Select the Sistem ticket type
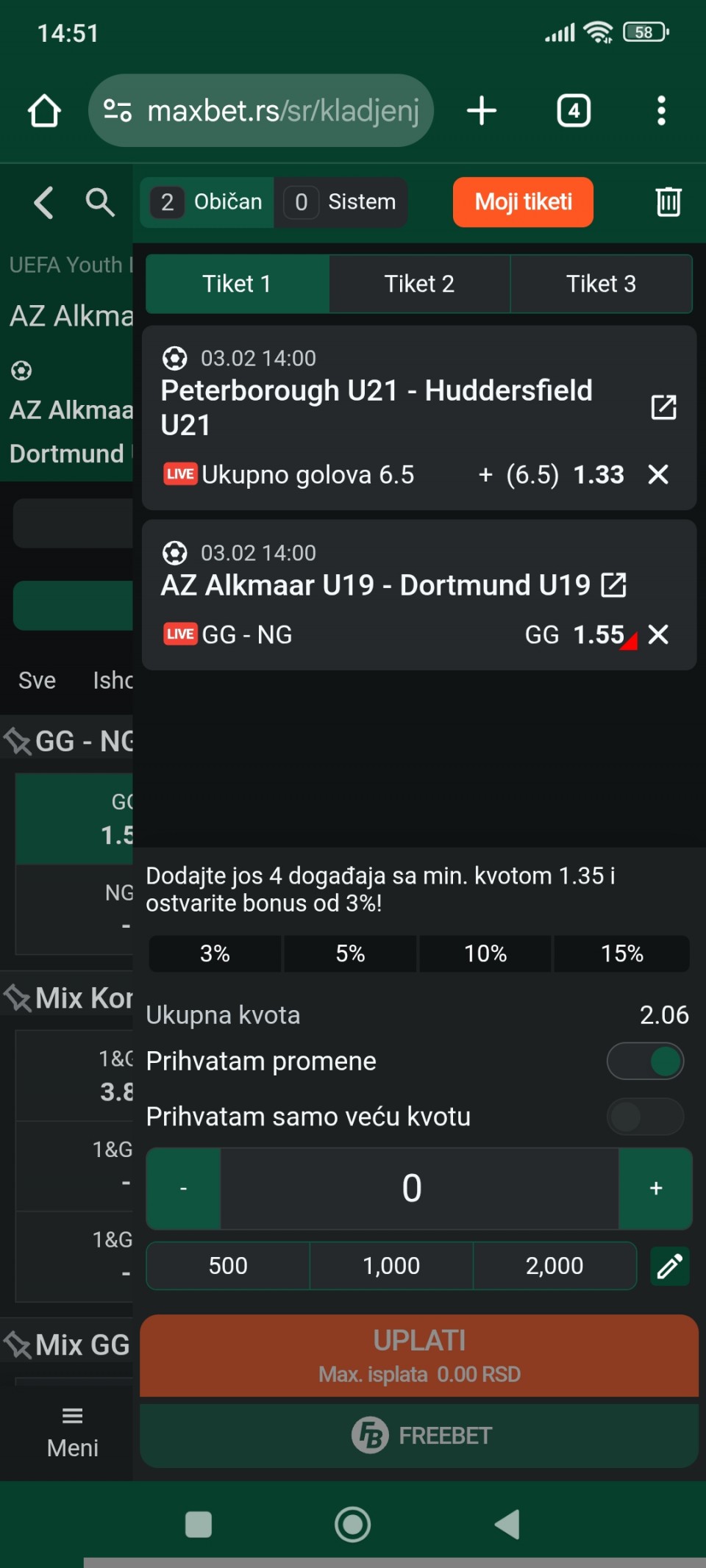 341,202
